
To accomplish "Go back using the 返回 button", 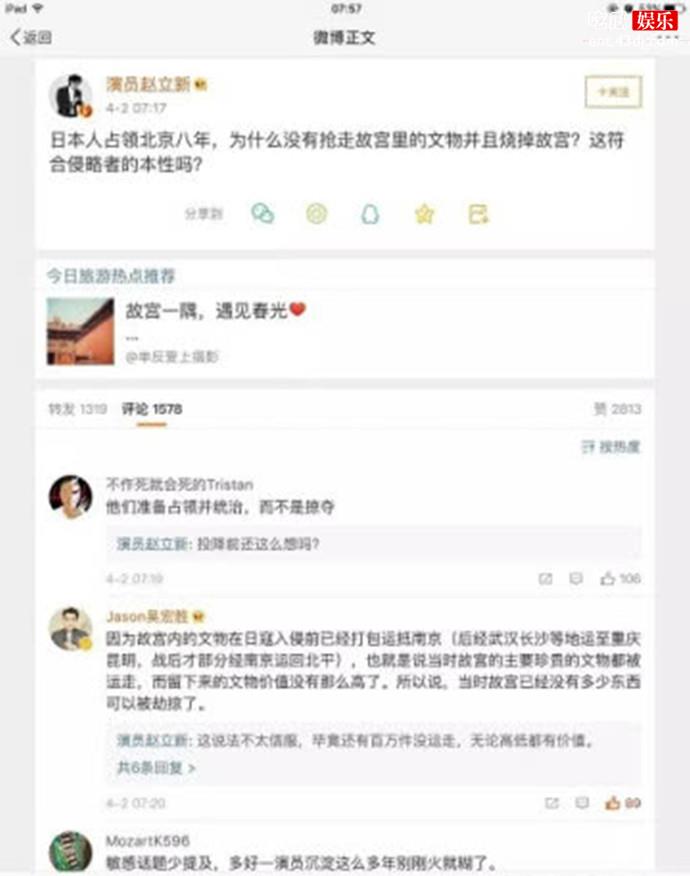I will click(x=30, y=38).
